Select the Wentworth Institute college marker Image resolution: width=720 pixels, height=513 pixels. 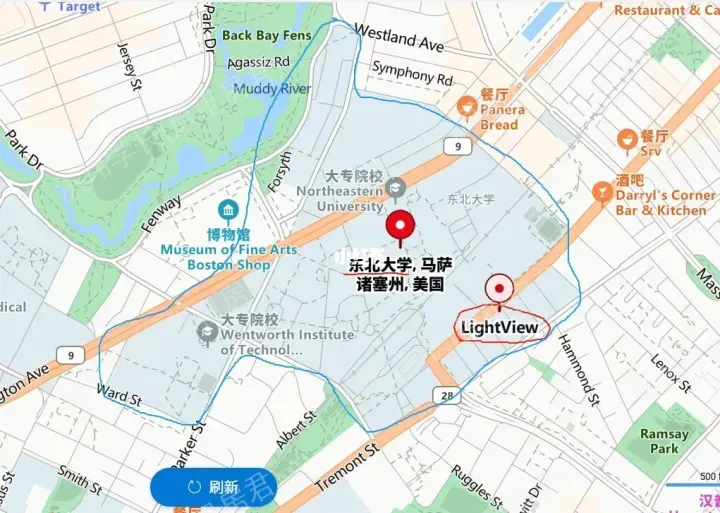click(x=207, y=329)
